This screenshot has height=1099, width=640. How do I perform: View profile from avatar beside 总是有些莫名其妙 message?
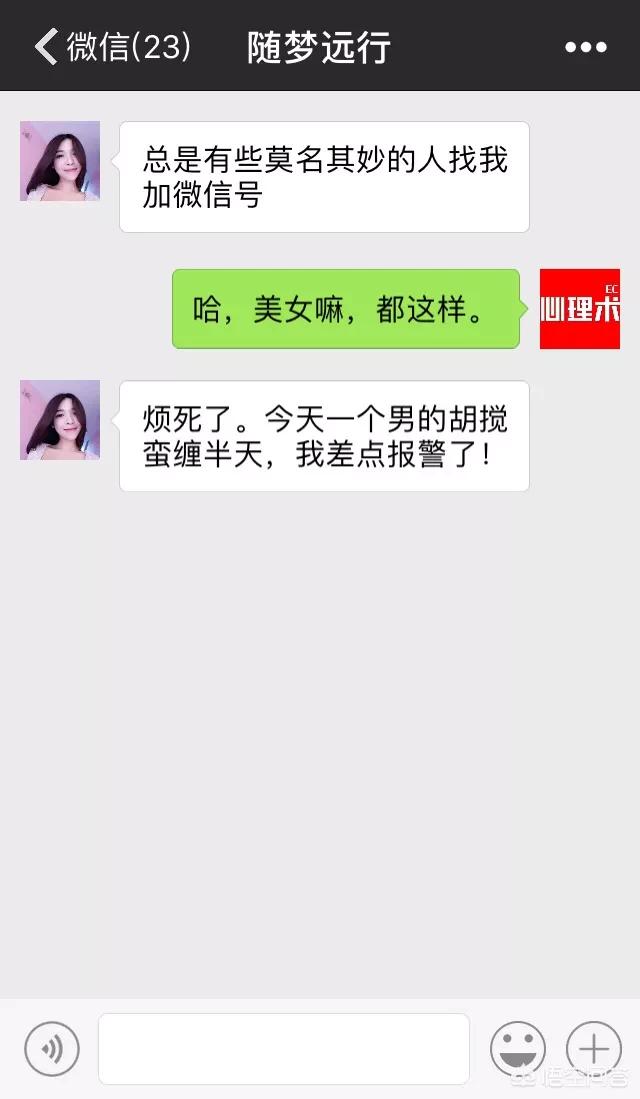60,161
